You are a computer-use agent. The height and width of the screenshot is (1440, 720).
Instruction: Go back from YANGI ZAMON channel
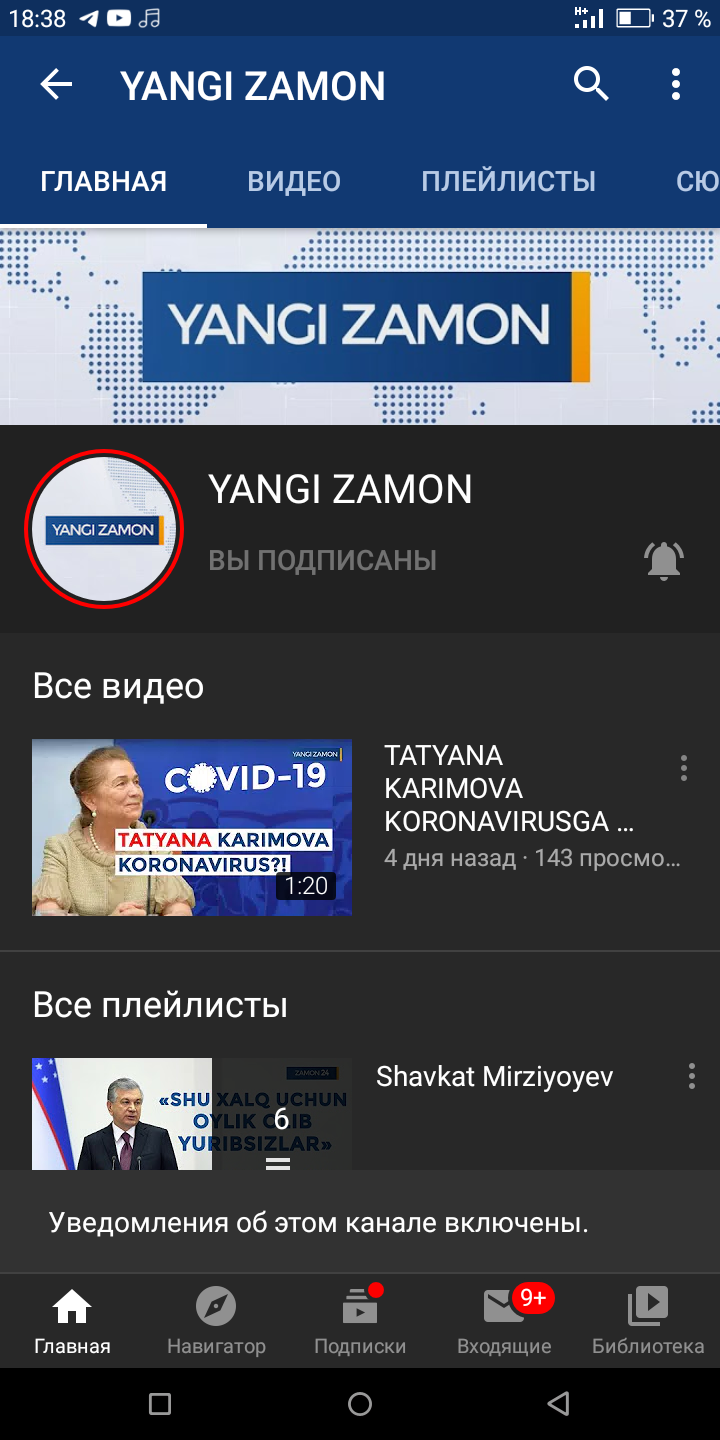click(56, 86)
